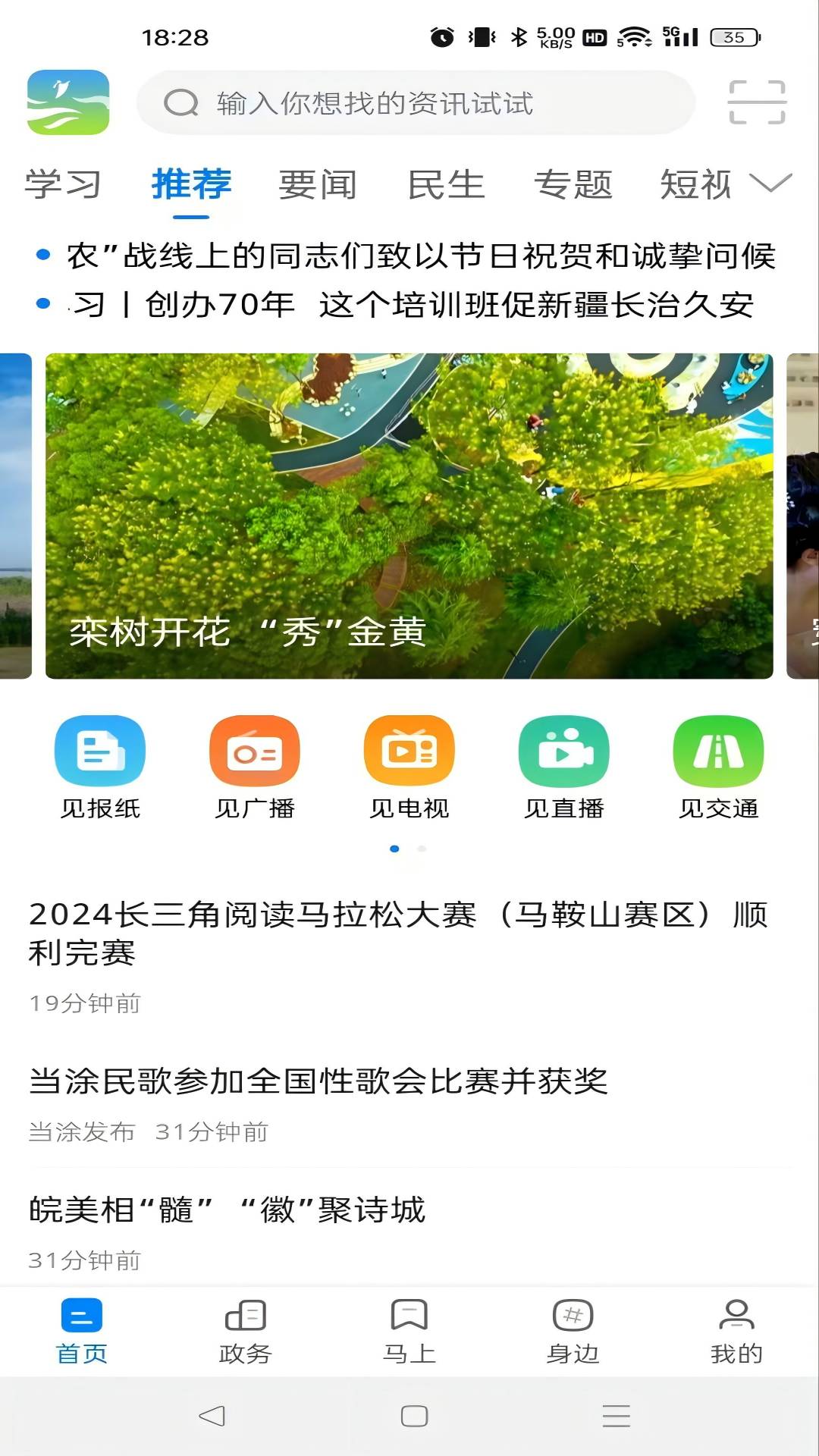The width and height of the screenshot is (819, 1456).
Task: Read the 2024长三角阅读马拉松大赛 article
Action: (398, 934)
